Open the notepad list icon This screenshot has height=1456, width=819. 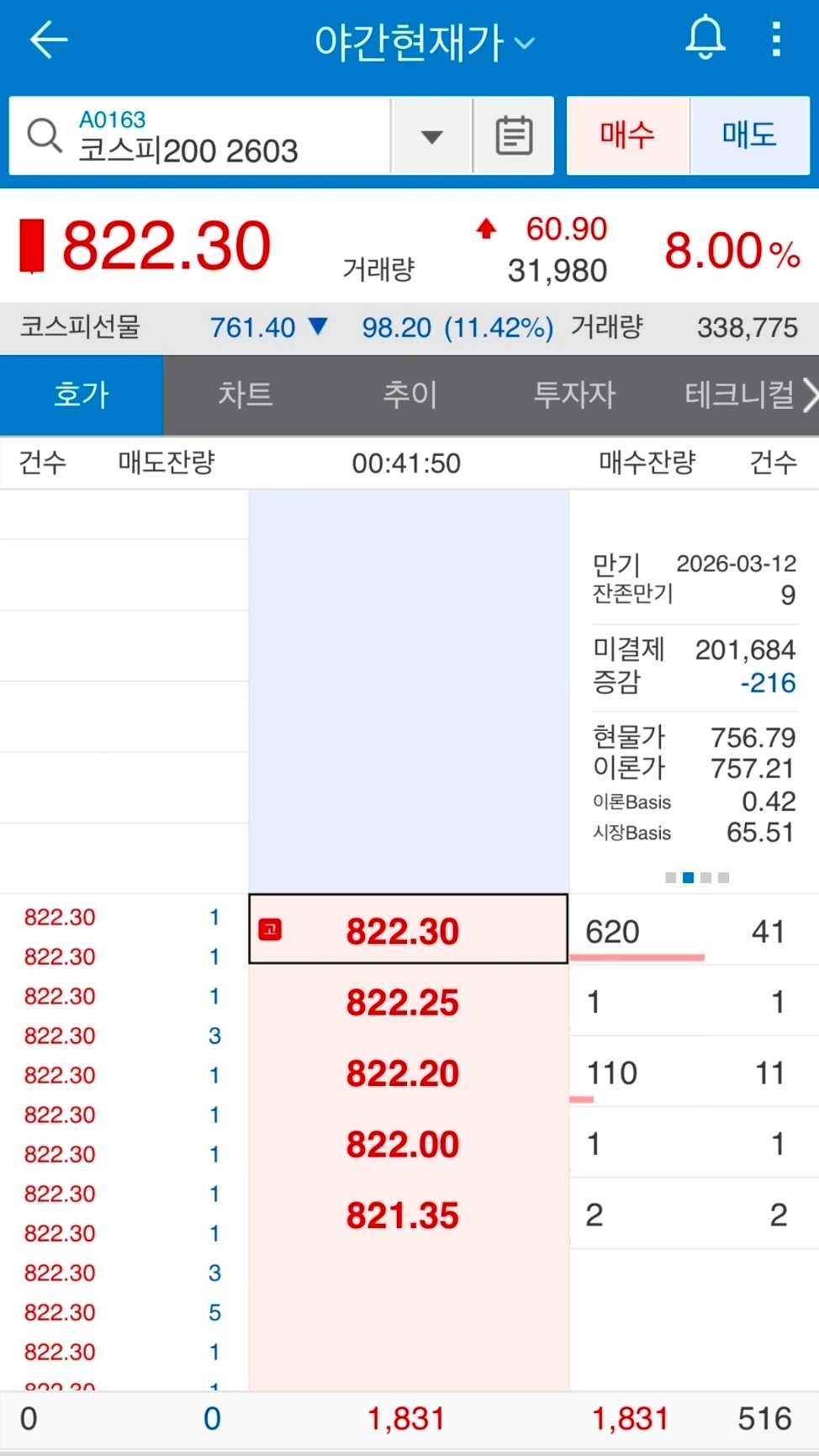[514, 136]
